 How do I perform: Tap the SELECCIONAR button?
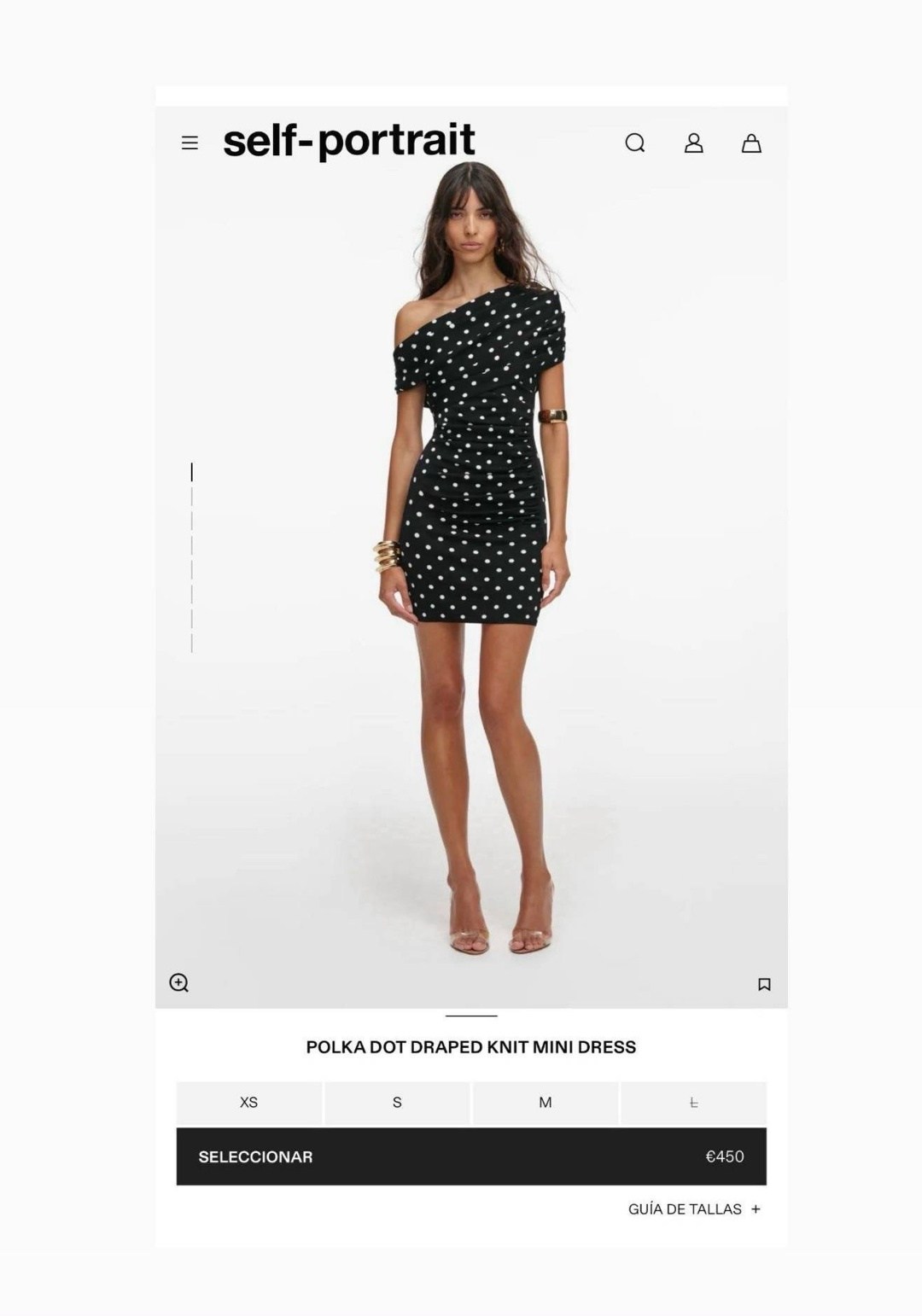[x=471, y=1156]
